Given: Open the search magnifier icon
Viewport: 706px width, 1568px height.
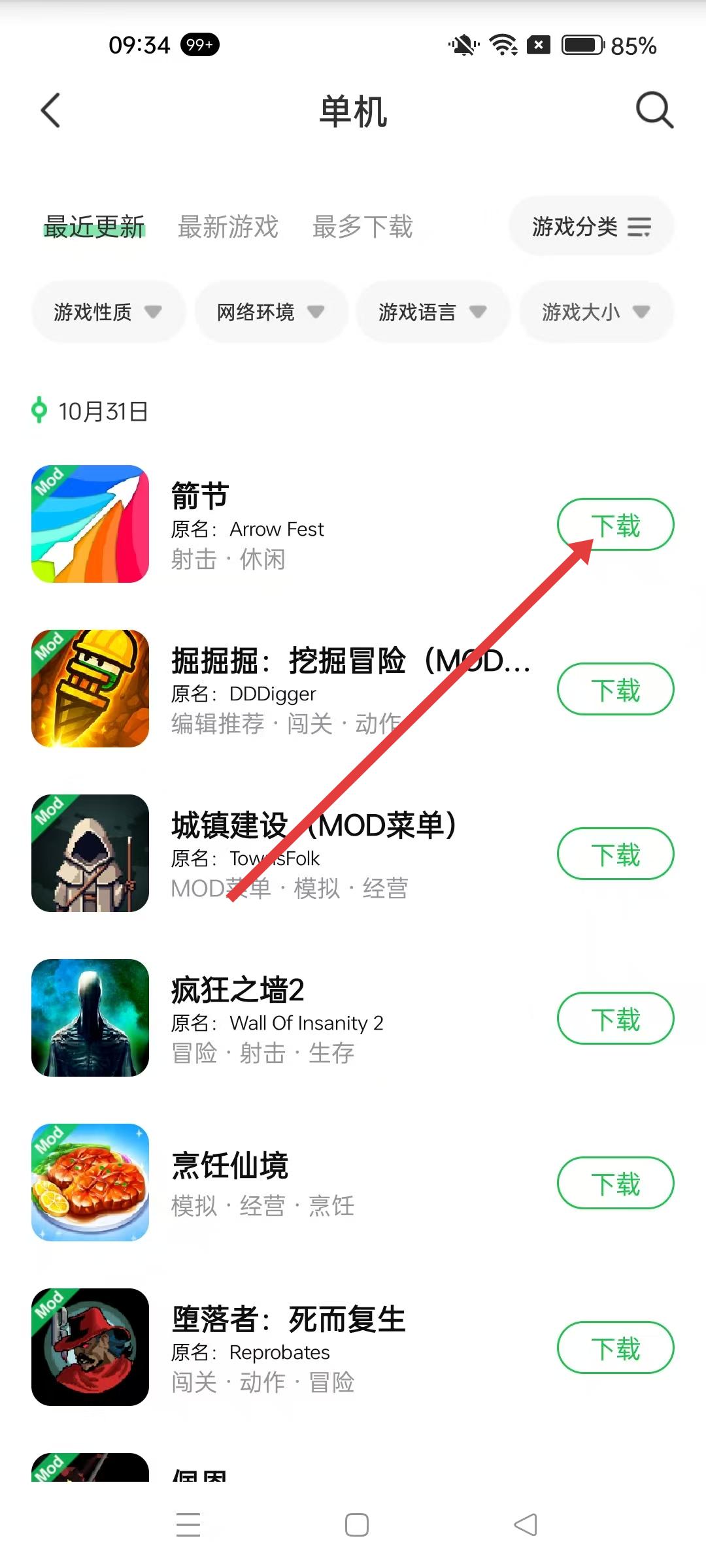Looking at the screenshot, I should [654, 110].
